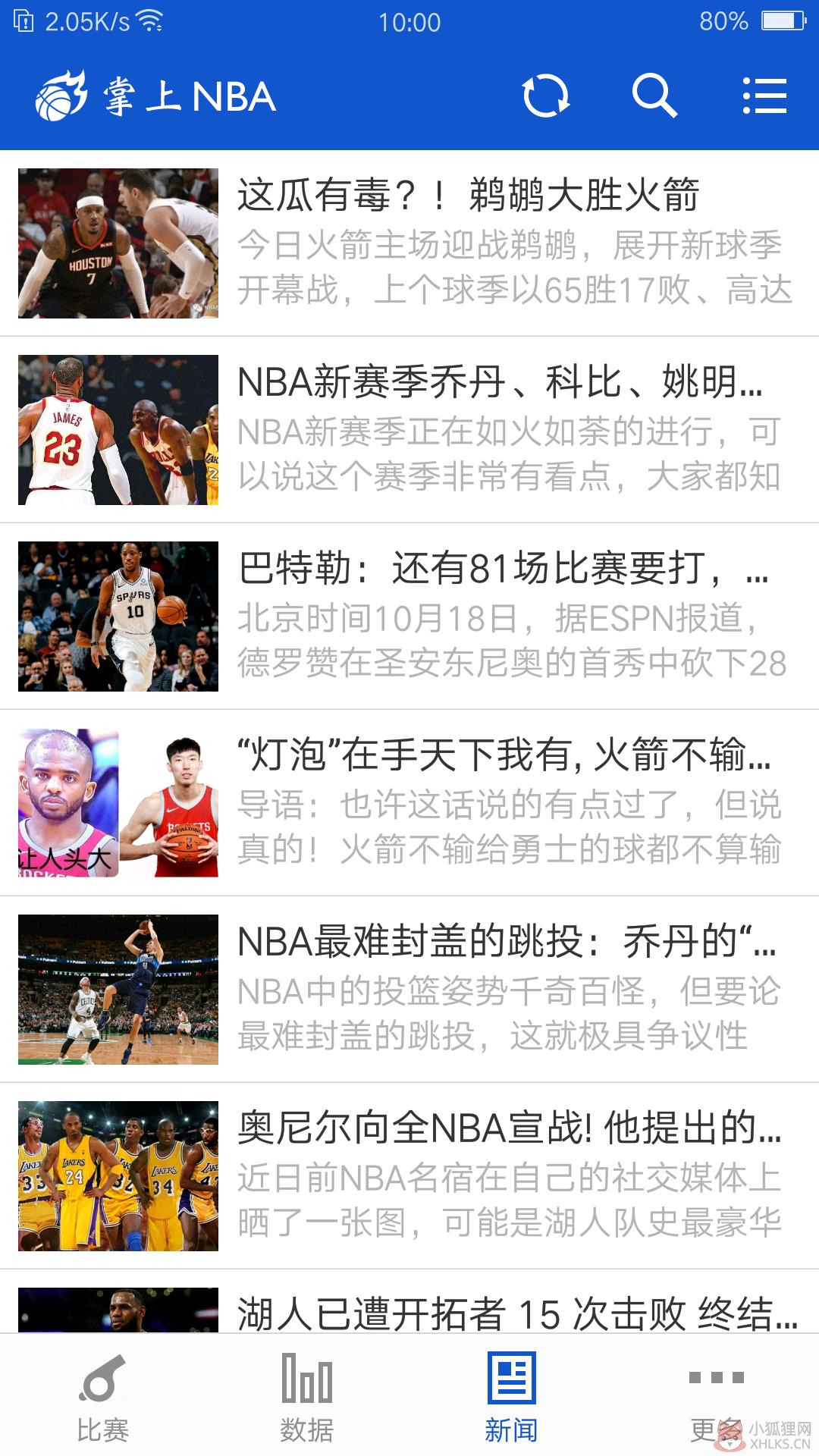The height and width of the screenshot is (1456, 819).
Task: Select the 新闻 tab
Action: click(512, 1396)
